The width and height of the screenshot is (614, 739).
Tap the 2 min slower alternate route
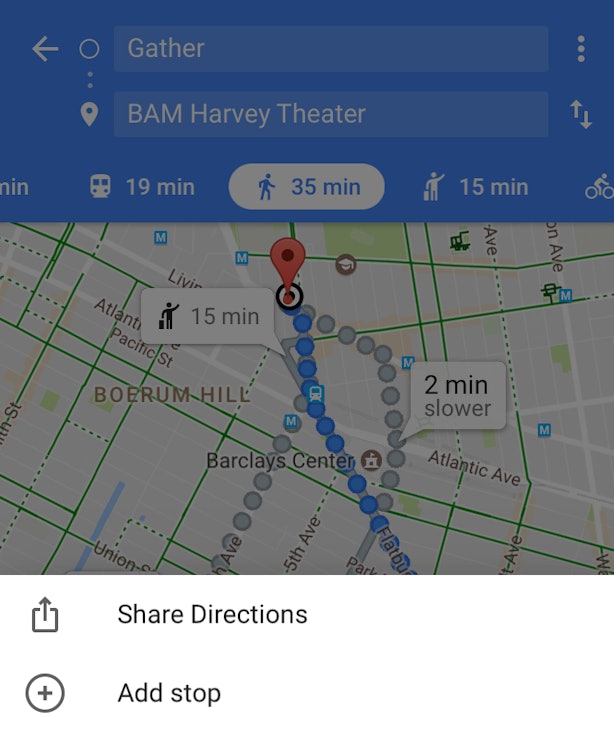[x=456, y=396]
